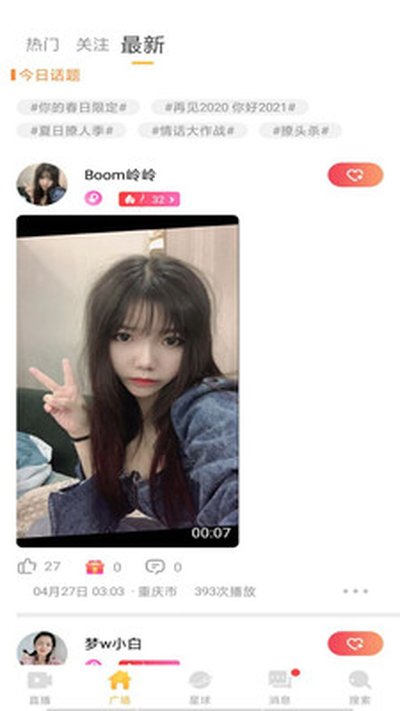The height and width of the screenshot is (711, 400).
Task: Select the 最新 tab
Action: (142, 45)
